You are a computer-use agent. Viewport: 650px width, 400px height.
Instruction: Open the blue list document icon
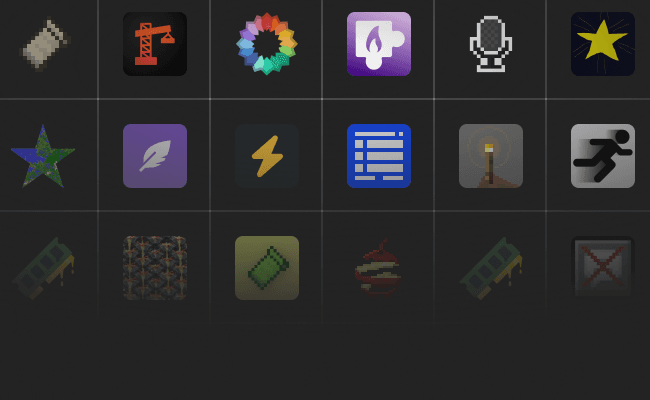click(379, 156)
